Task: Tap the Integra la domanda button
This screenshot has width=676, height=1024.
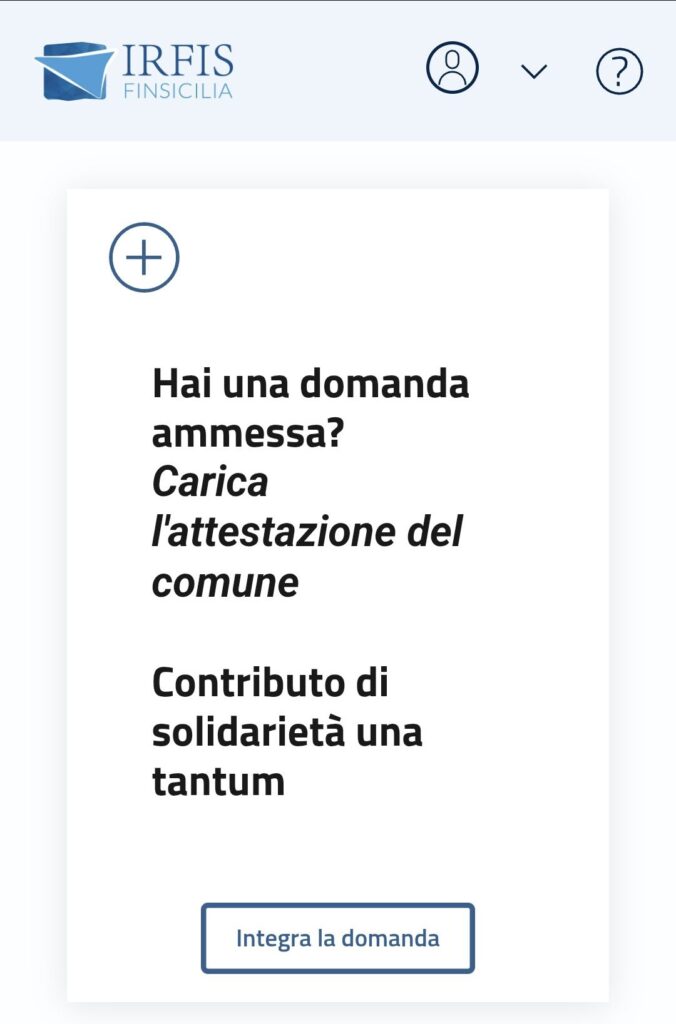Action: [x=338, y=938]
